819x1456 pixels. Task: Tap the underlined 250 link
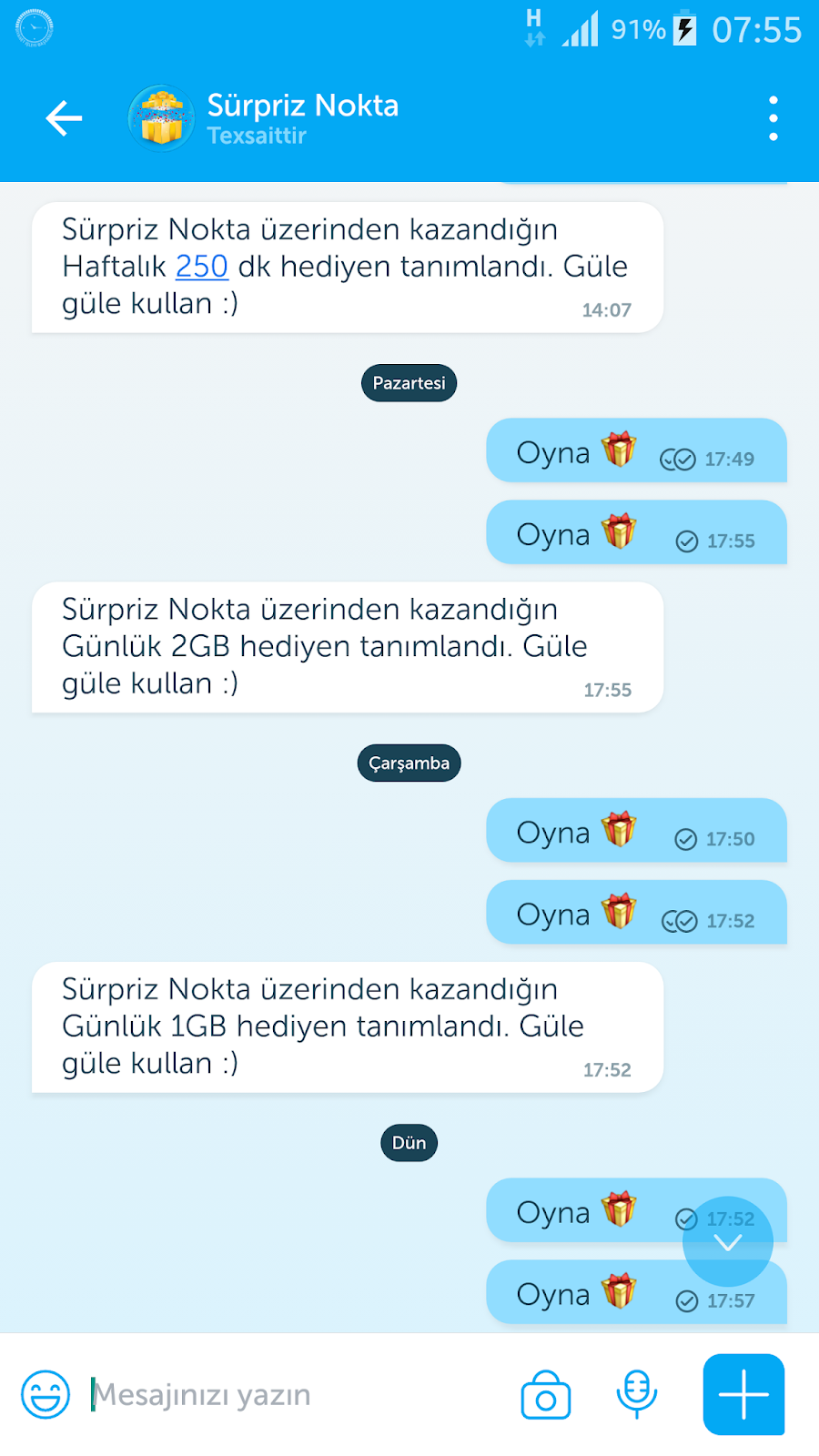(201, 267)
